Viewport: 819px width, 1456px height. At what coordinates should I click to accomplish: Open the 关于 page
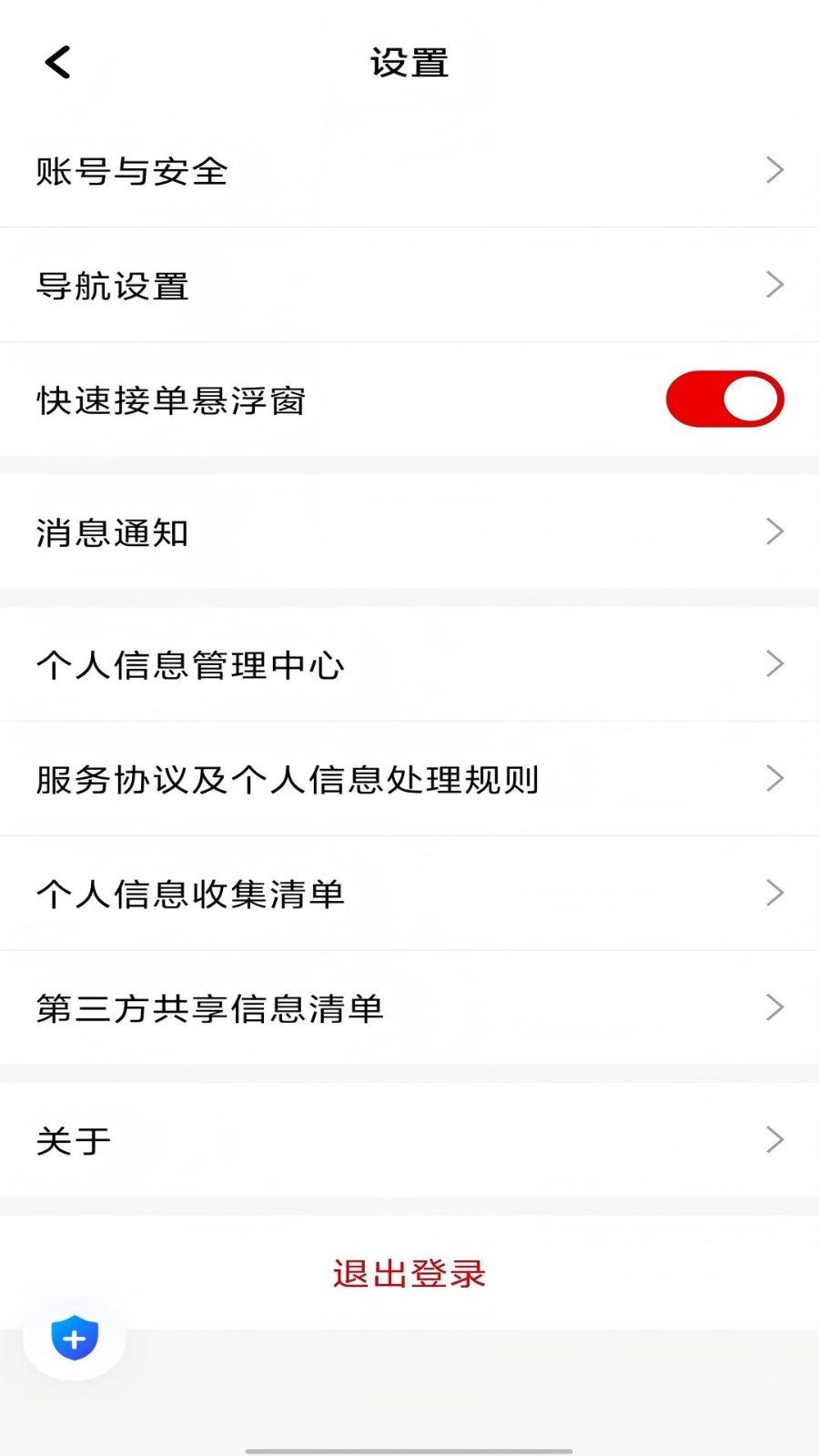(x=409, y=1140)
